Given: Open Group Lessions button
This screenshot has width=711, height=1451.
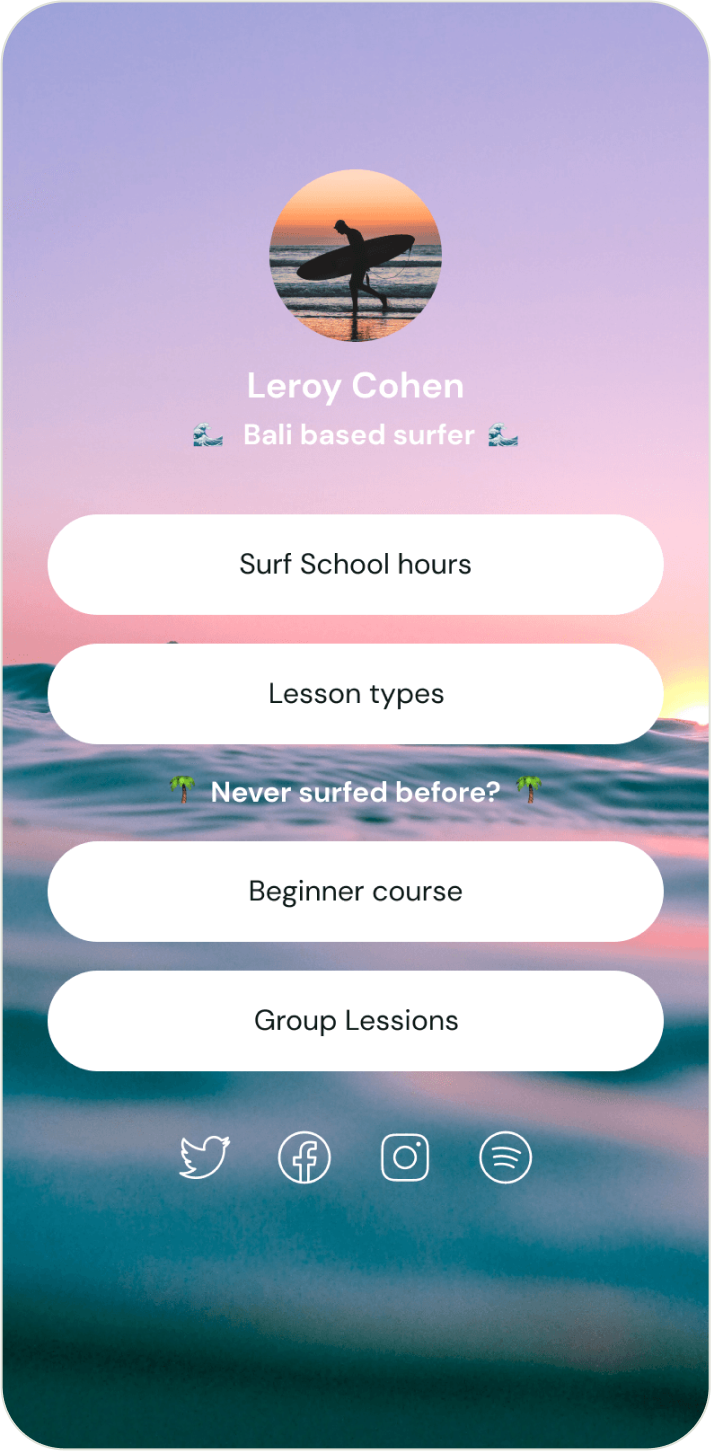Looking at the screenshot, I should coord(355,1021).
